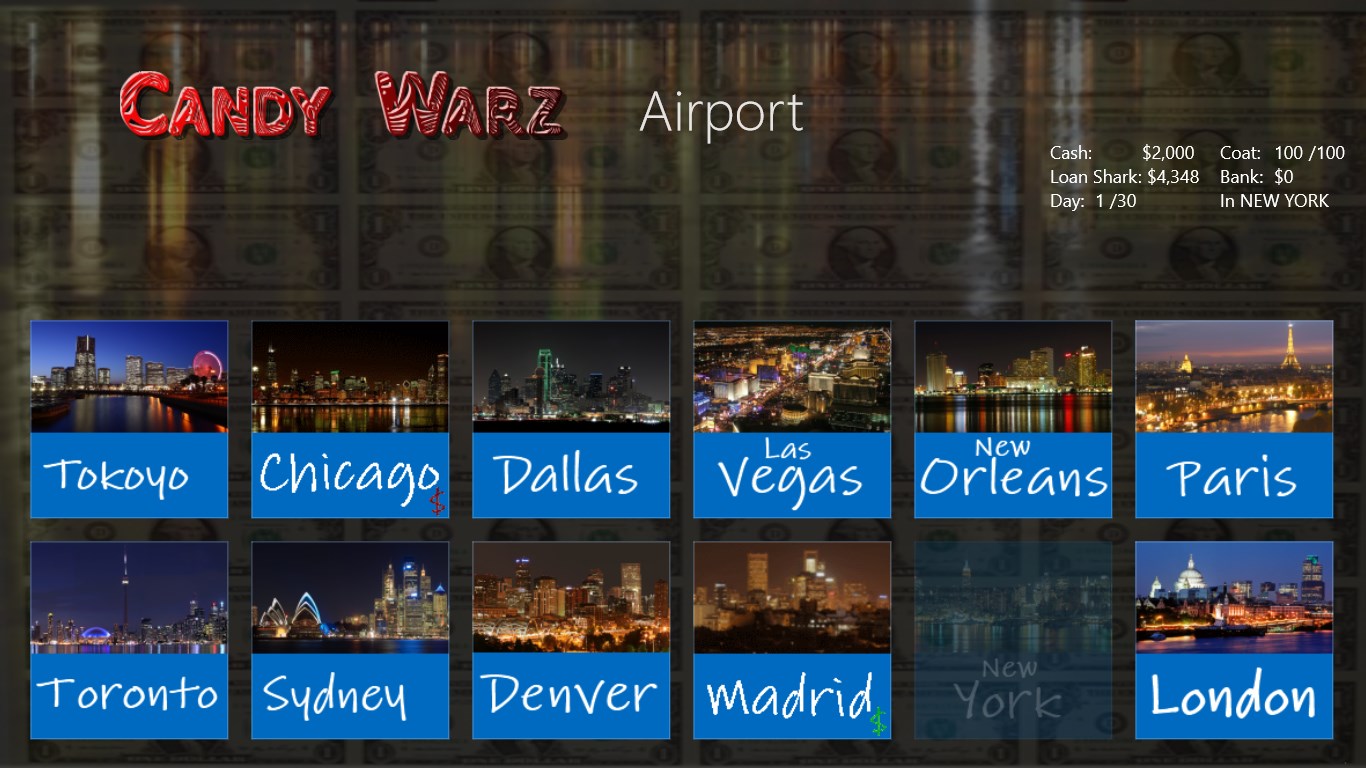
Task: Open the New Orleans tile
Action: (x=1013, y=419)
